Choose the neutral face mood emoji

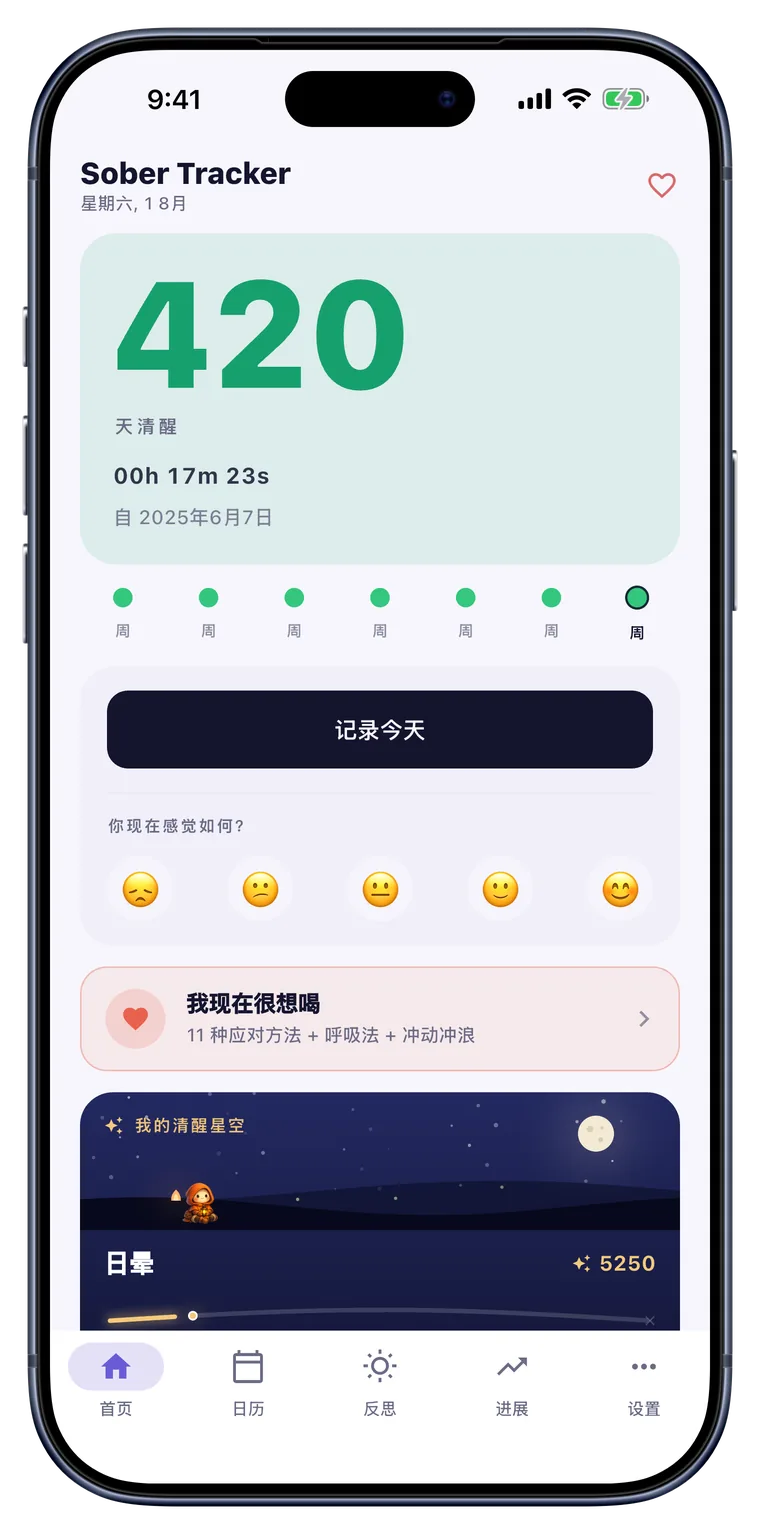click(380, 889)
